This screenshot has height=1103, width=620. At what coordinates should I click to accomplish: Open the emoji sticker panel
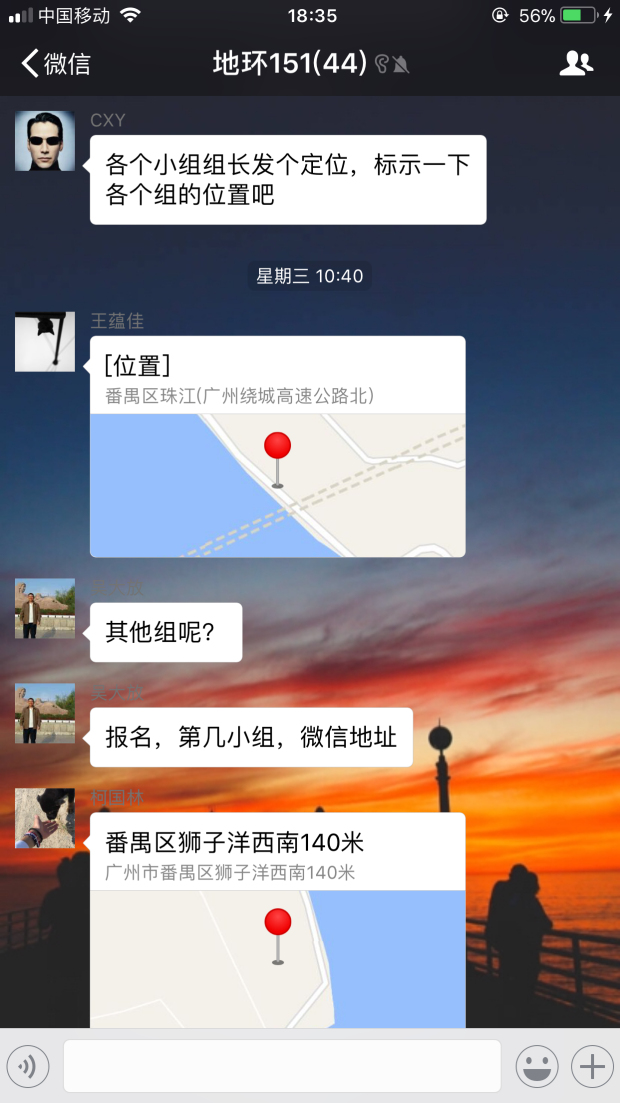click(537, 1067)
